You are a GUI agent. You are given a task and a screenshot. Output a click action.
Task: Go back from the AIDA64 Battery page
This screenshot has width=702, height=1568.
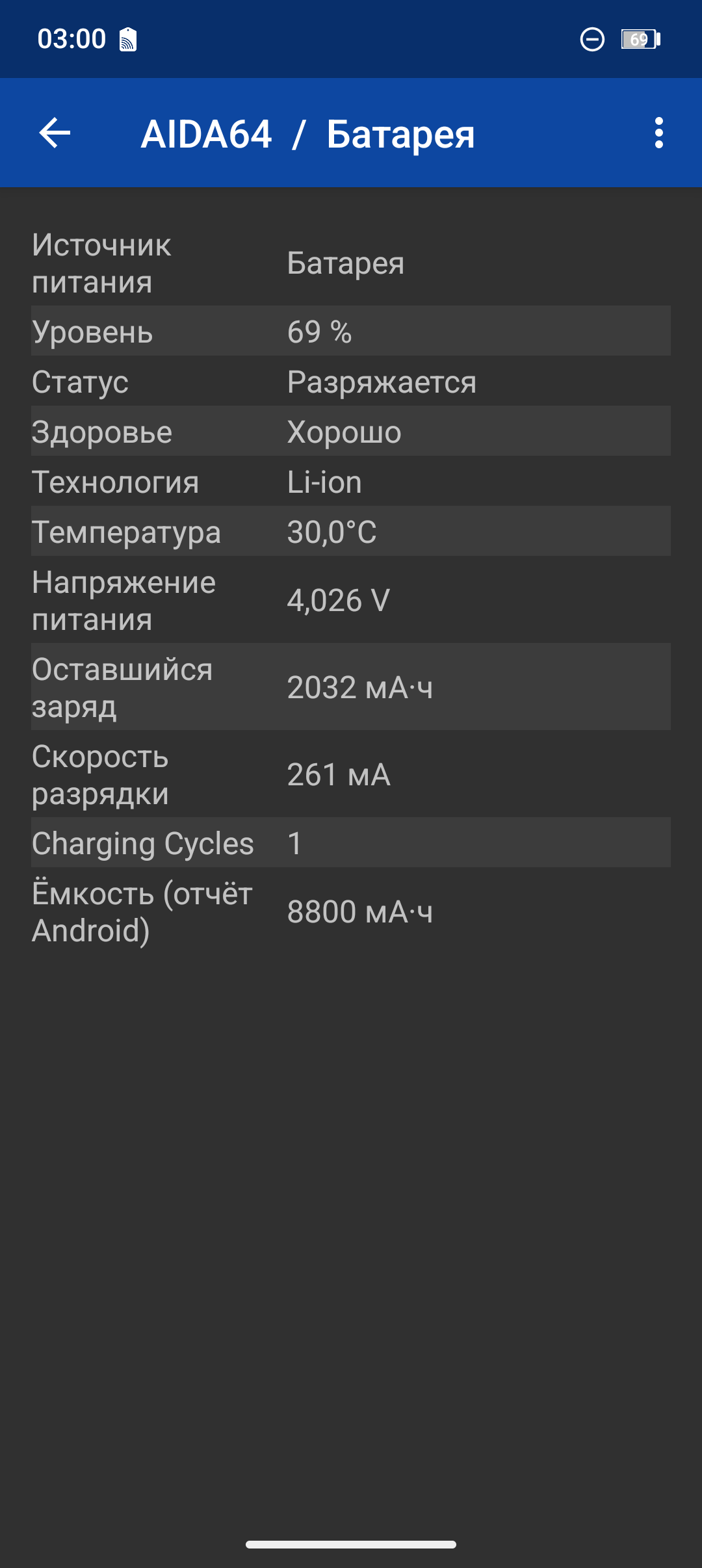(x=55, y=133)
